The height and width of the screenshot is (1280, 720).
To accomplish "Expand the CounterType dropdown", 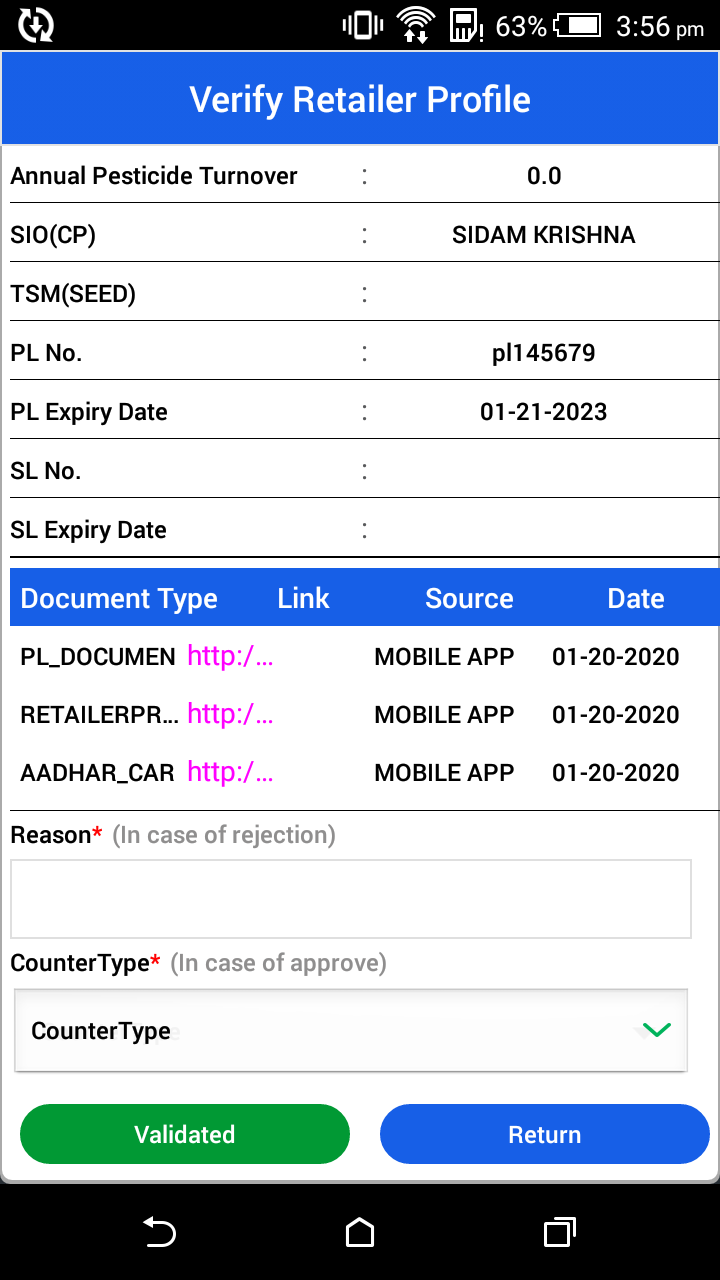I will point(351,1031).
